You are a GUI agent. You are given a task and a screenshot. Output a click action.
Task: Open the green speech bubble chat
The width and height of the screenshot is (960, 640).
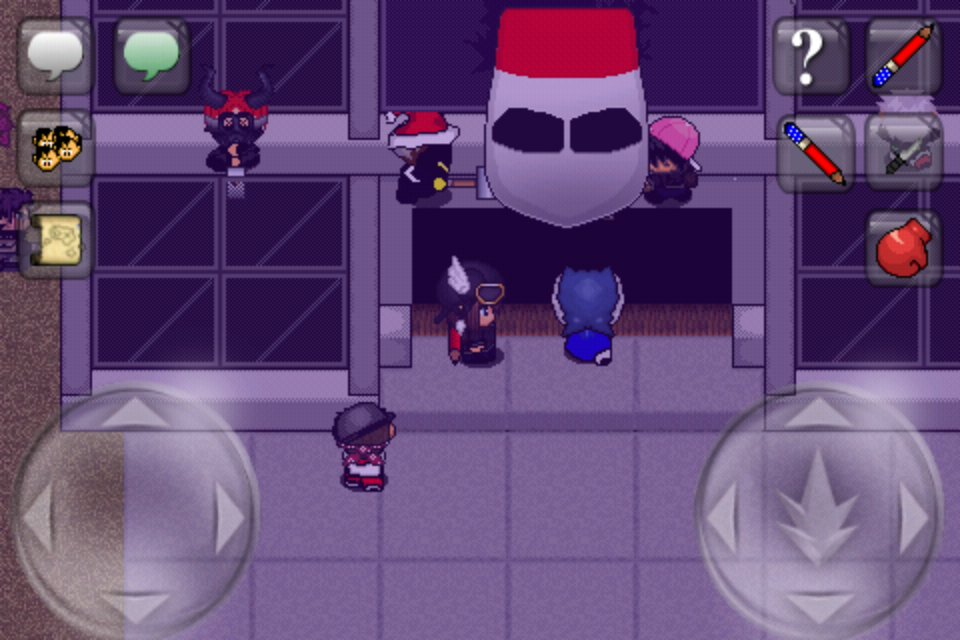pyautogui.click(x=152, y=56)
